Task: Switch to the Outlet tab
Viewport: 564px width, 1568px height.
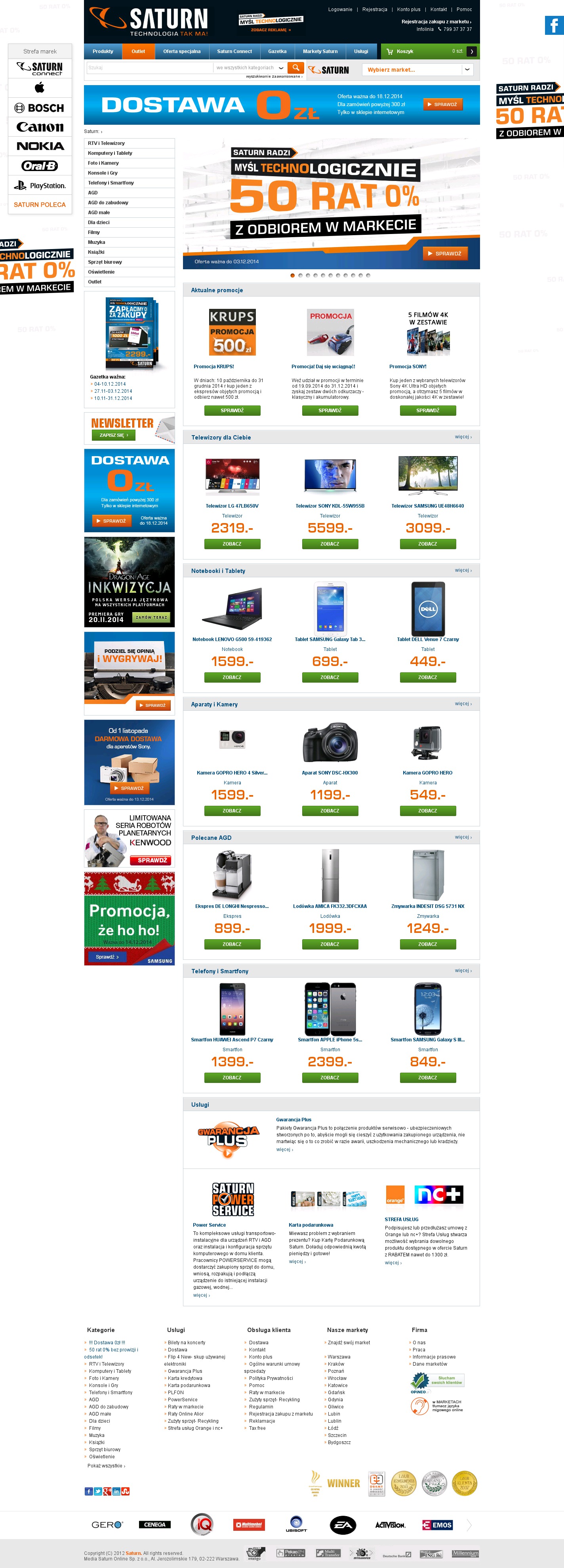Action: click(x=138, y=51)
